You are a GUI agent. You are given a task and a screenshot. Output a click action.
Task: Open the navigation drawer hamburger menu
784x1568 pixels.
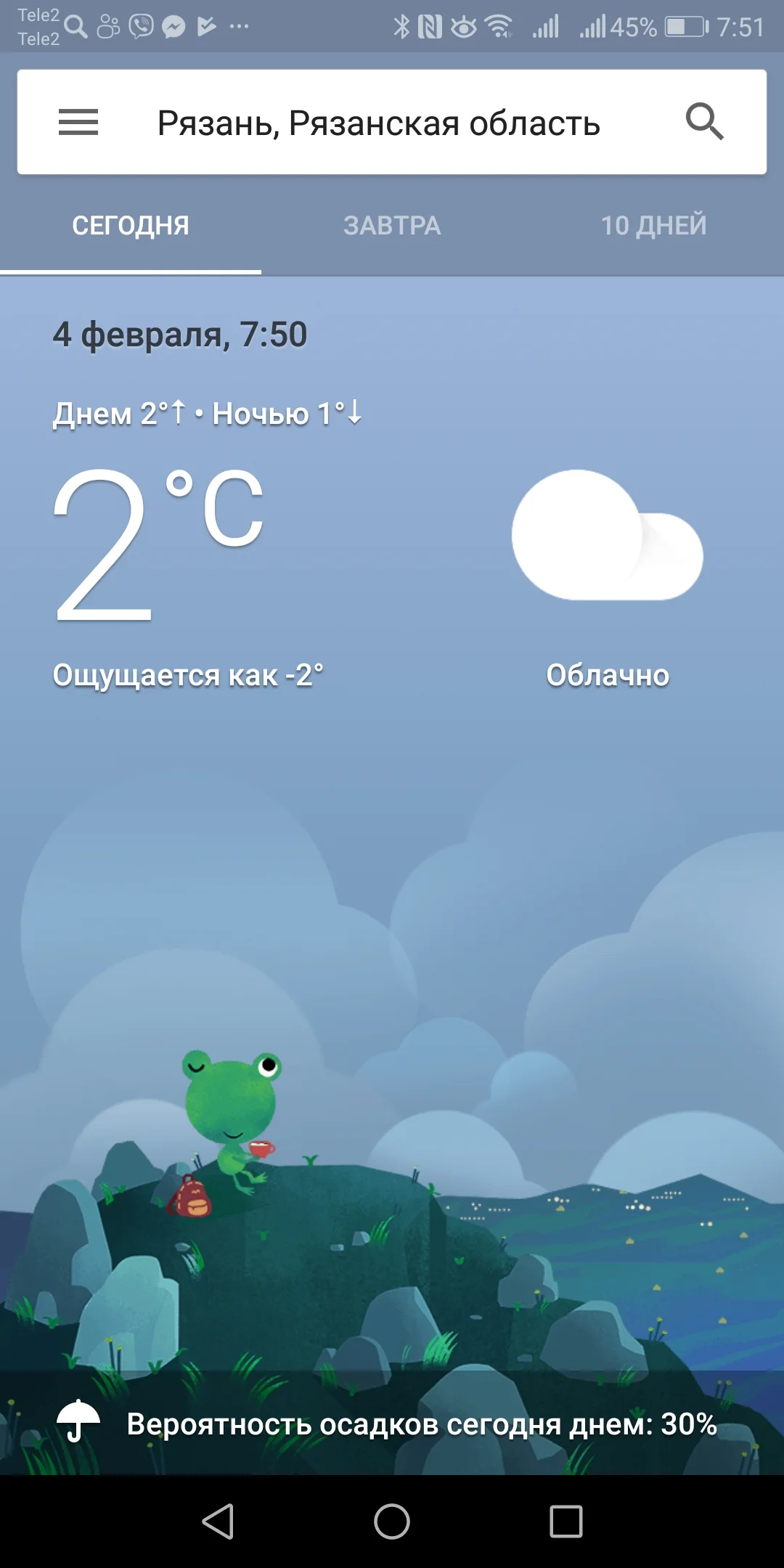pos(78,122)
